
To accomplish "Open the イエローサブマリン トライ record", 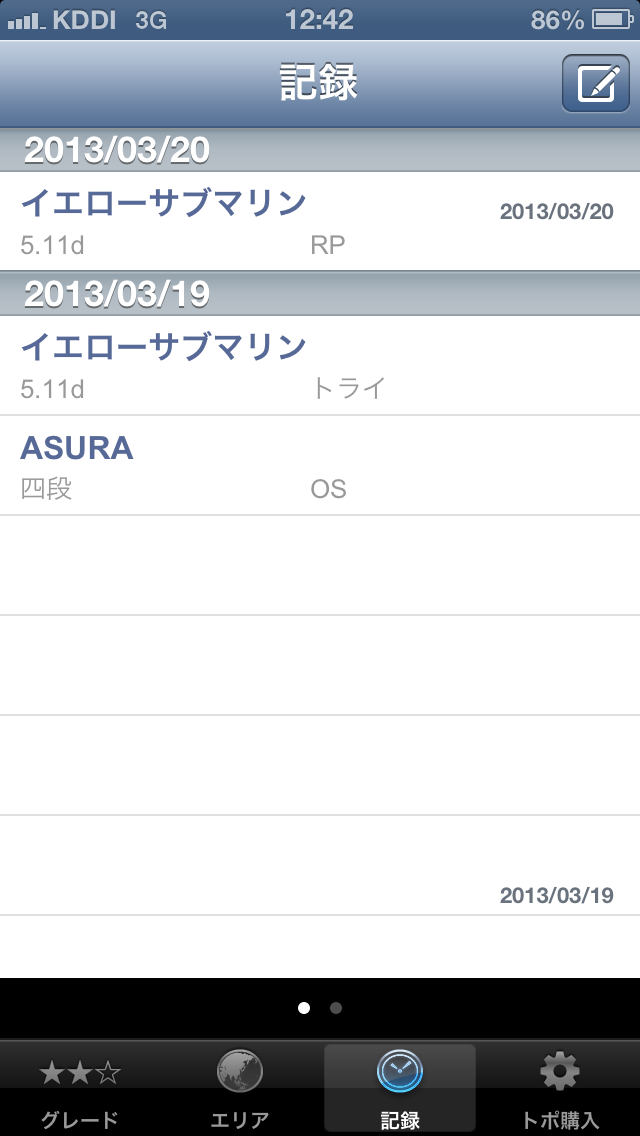I will [320, 366].
